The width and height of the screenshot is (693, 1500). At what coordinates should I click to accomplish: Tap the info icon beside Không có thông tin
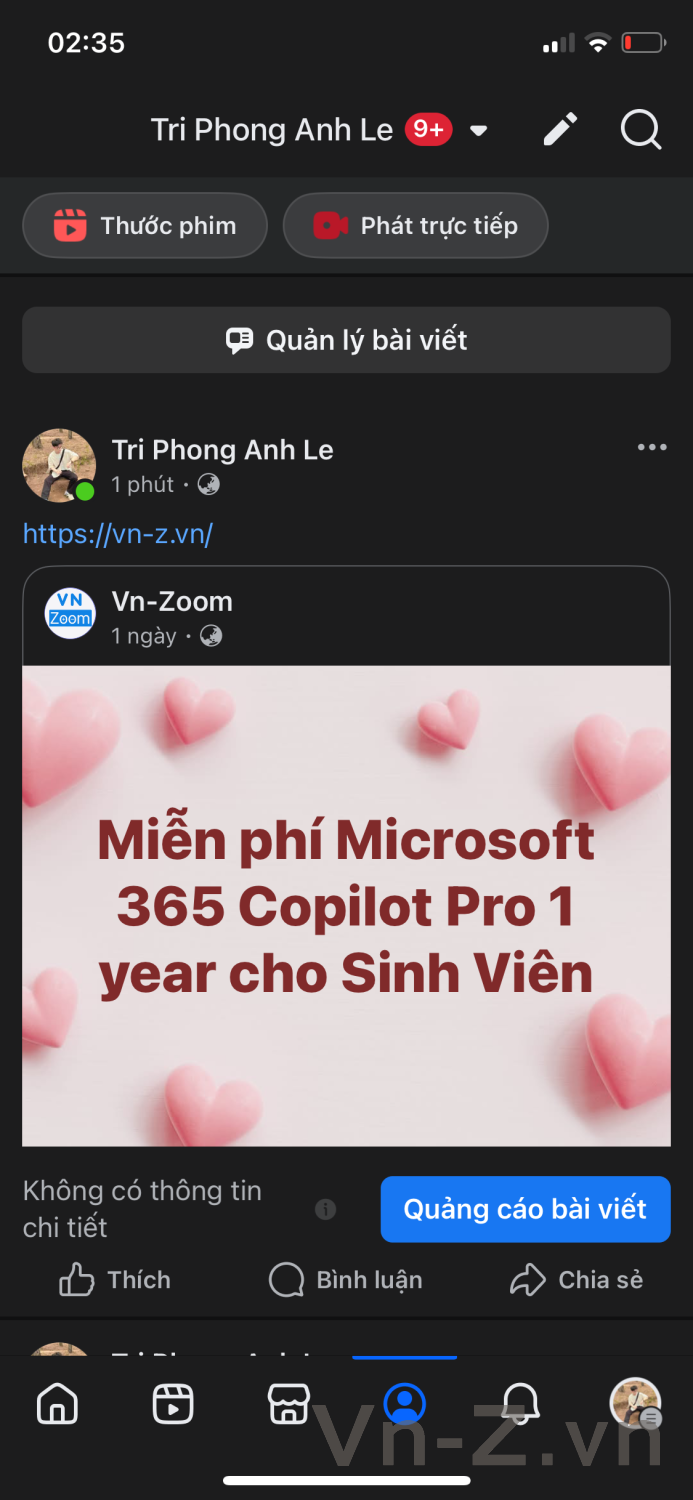[x=325, y=1209]
